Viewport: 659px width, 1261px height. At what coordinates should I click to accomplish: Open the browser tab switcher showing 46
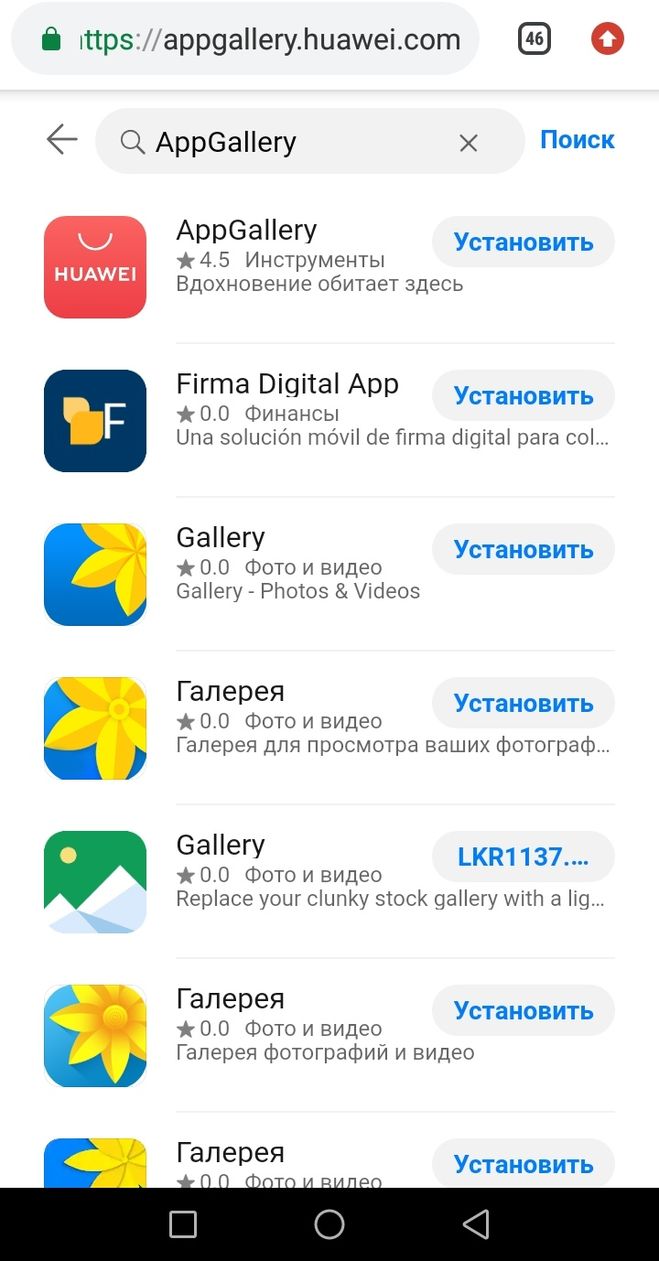click(x=535, y=39)
